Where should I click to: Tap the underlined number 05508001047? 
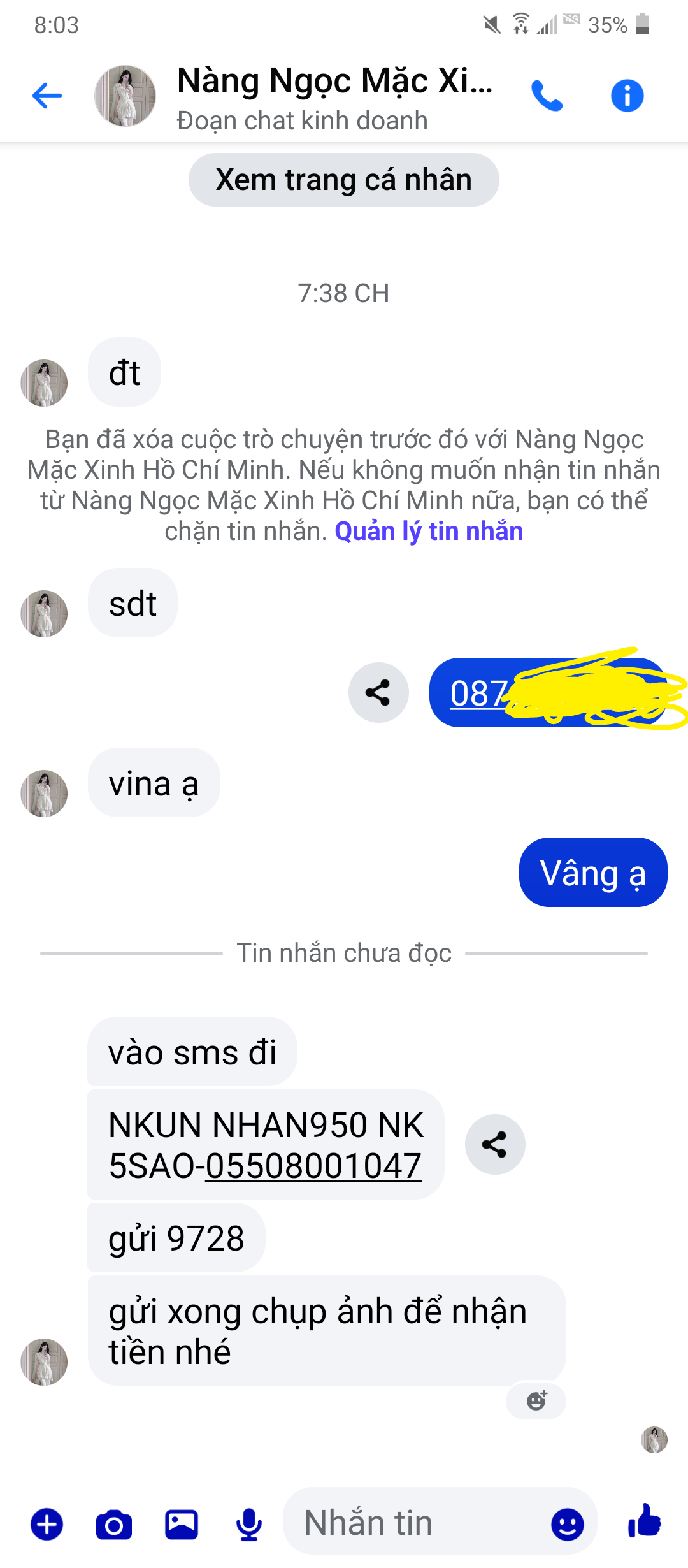pos(313,1166)
